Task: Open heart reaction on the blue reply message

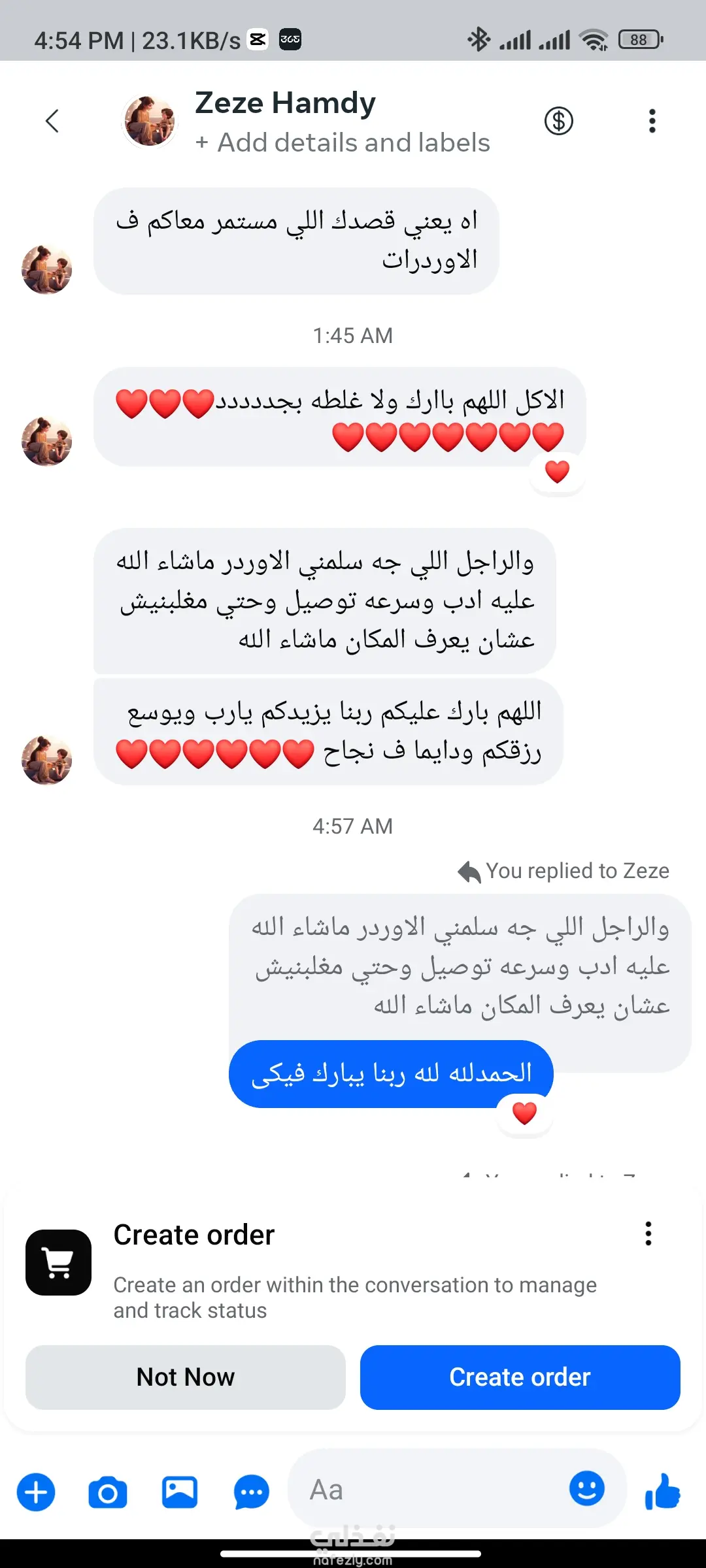Action: coord(524,1113)
